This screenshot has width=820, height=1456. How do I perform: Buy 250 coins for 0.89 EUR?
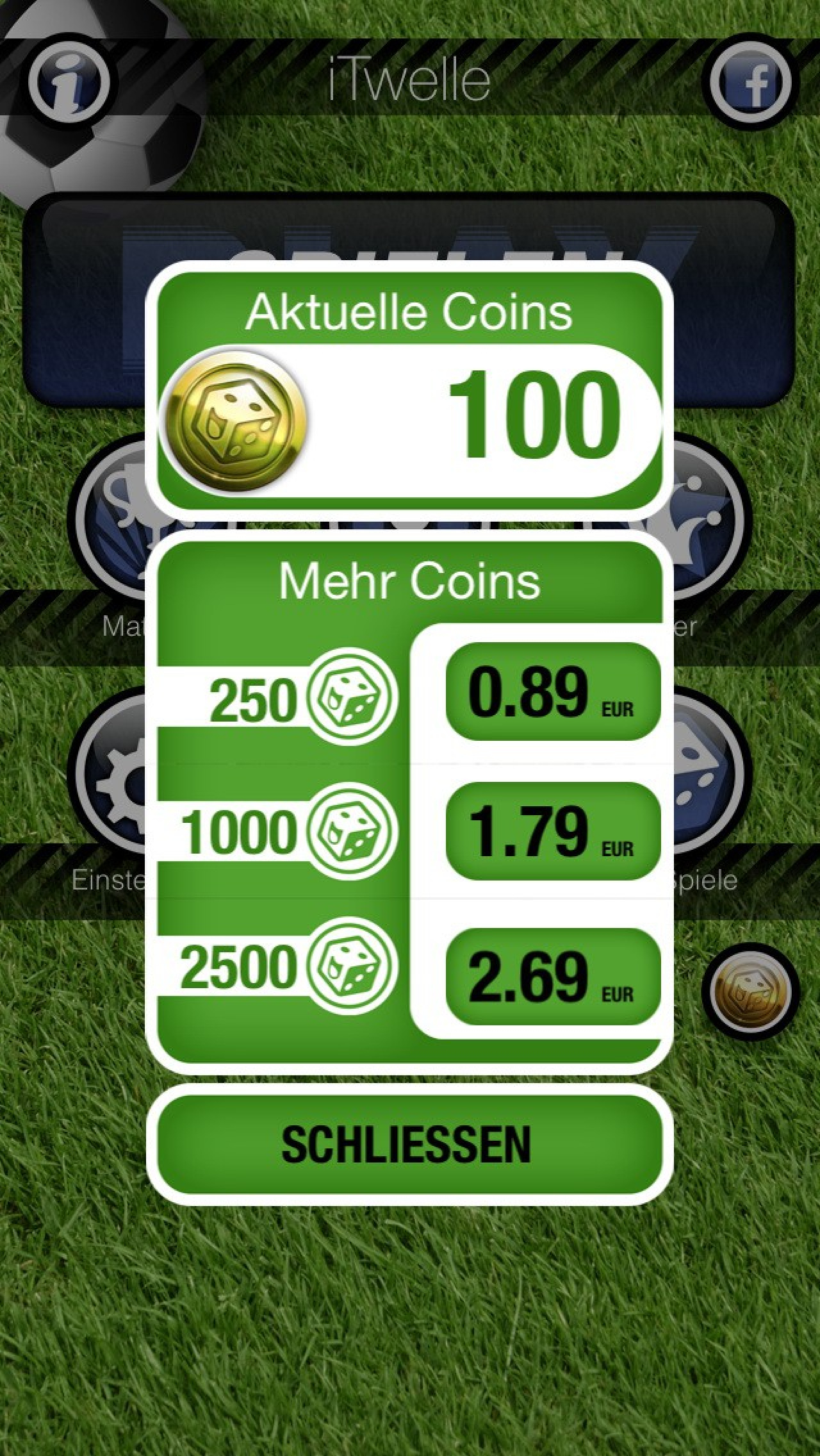553,691
